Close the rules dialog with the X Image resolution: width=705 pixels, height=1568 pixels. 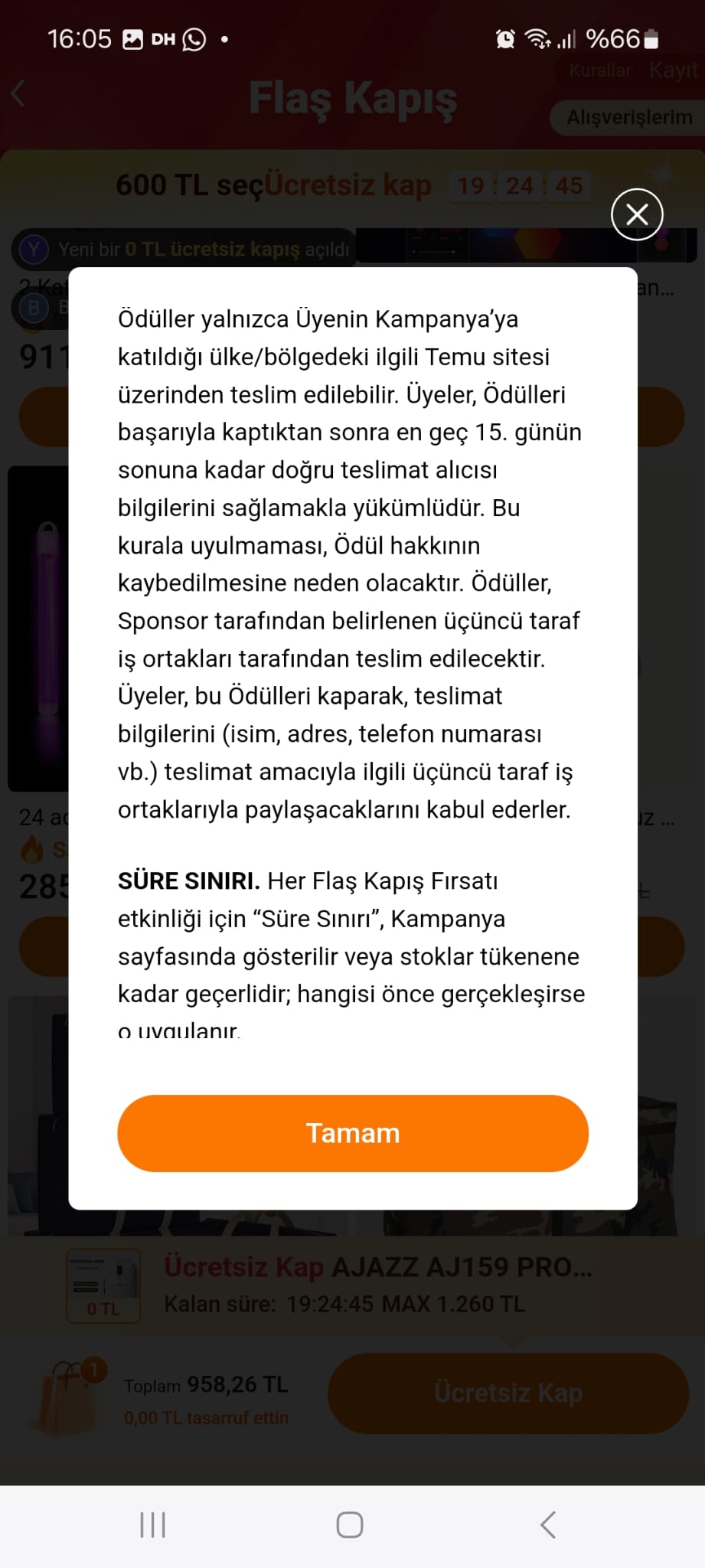point(637,214)
